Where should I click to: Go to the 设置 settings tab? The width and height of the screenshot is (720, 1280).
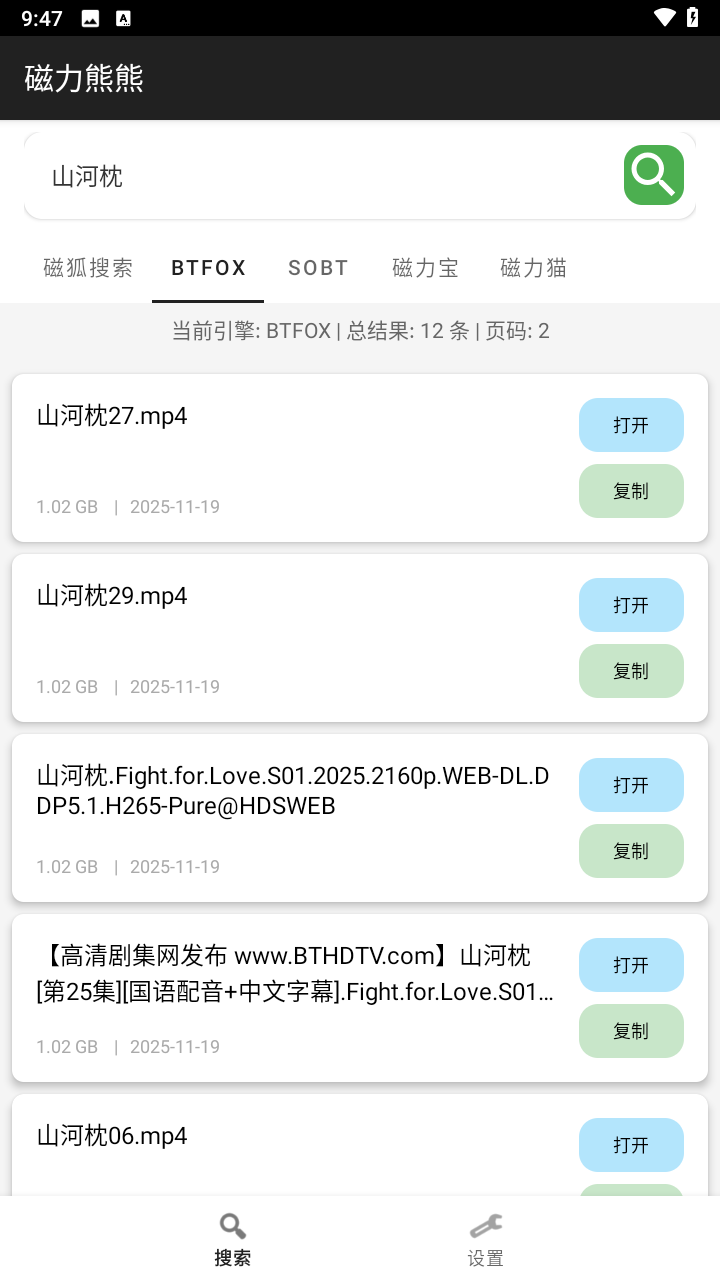point(486,1238)
